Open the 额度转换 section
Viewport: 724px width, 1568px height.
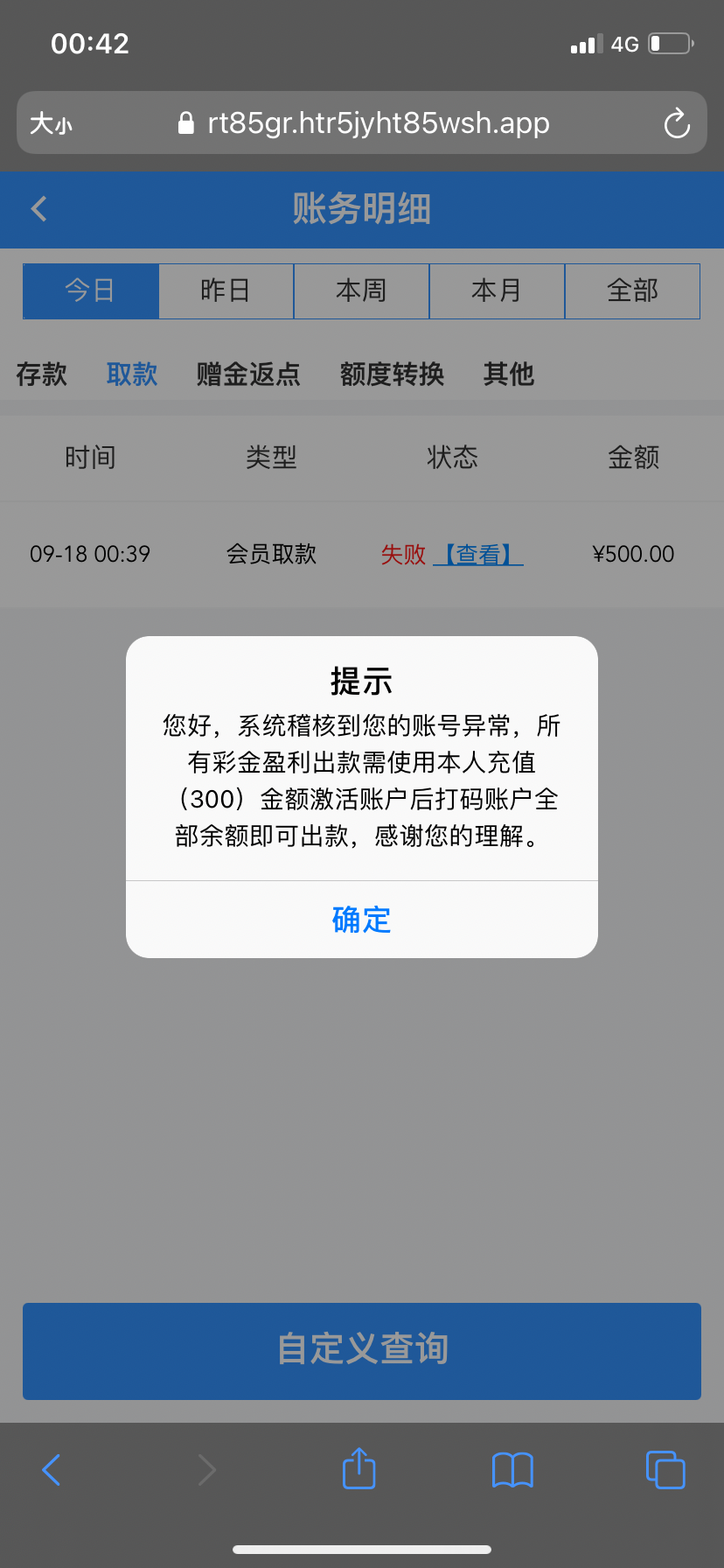coord(392,374)
